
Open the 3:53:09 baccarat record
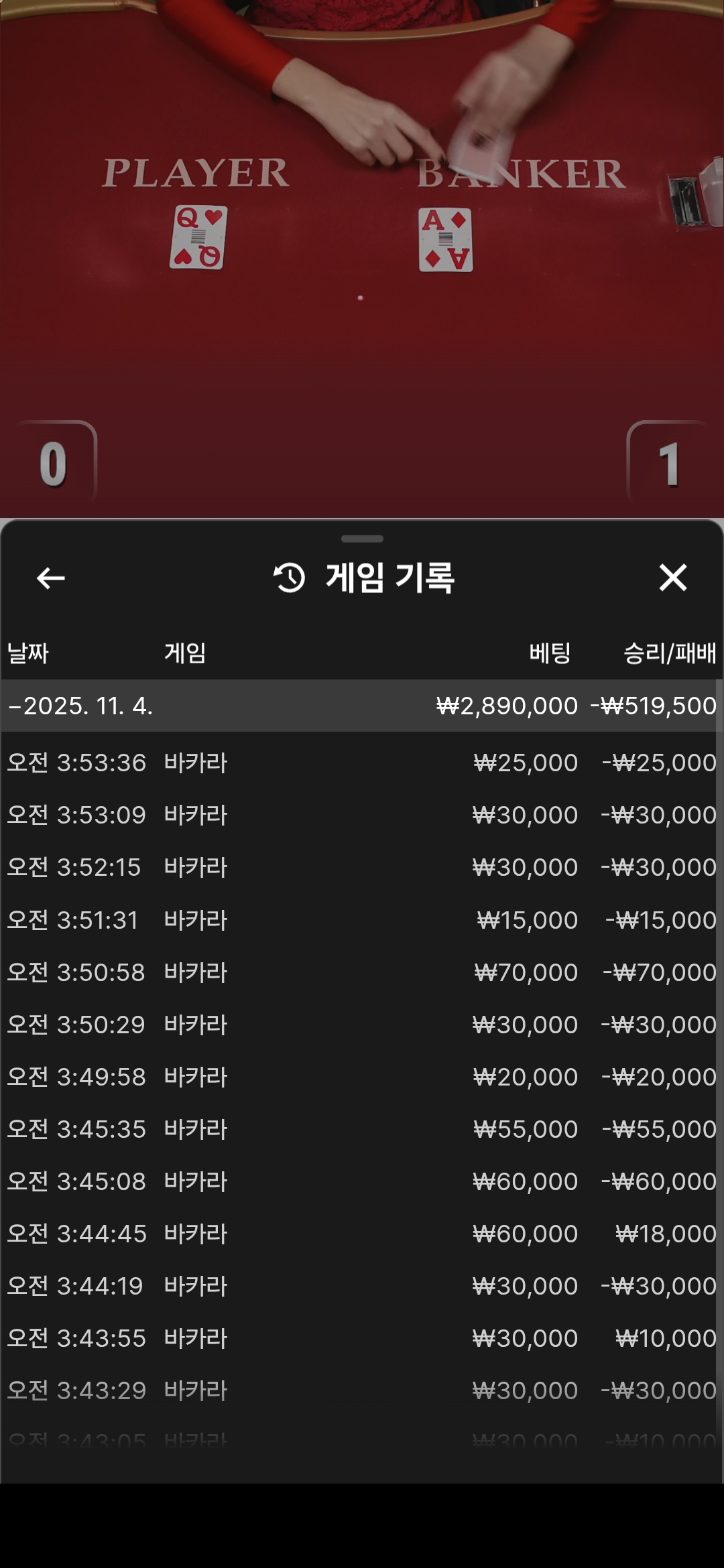coord(361,815)
